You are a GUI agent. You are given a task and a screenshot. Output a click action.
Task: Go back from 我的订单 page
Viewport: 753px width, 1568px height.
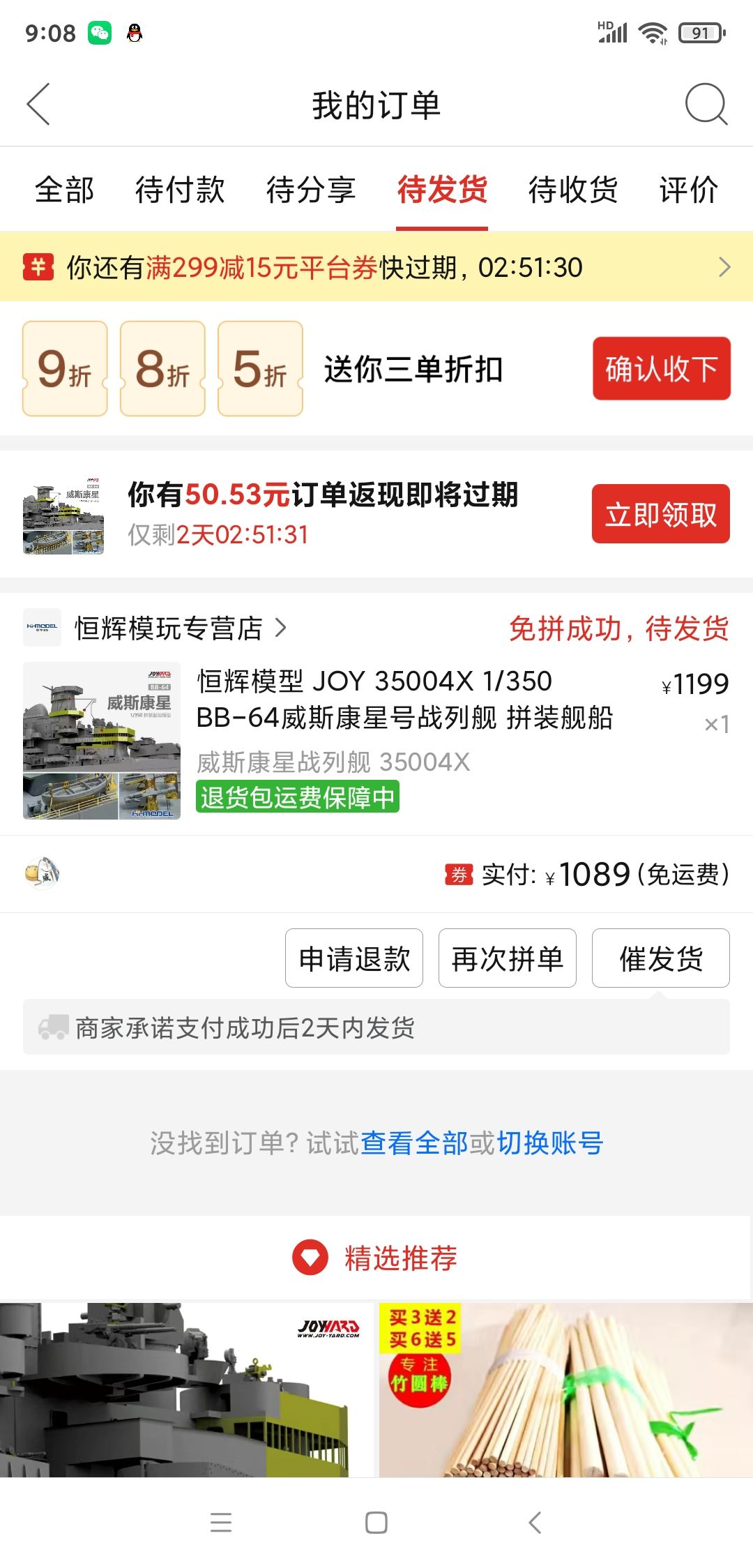tap(39, 105)
